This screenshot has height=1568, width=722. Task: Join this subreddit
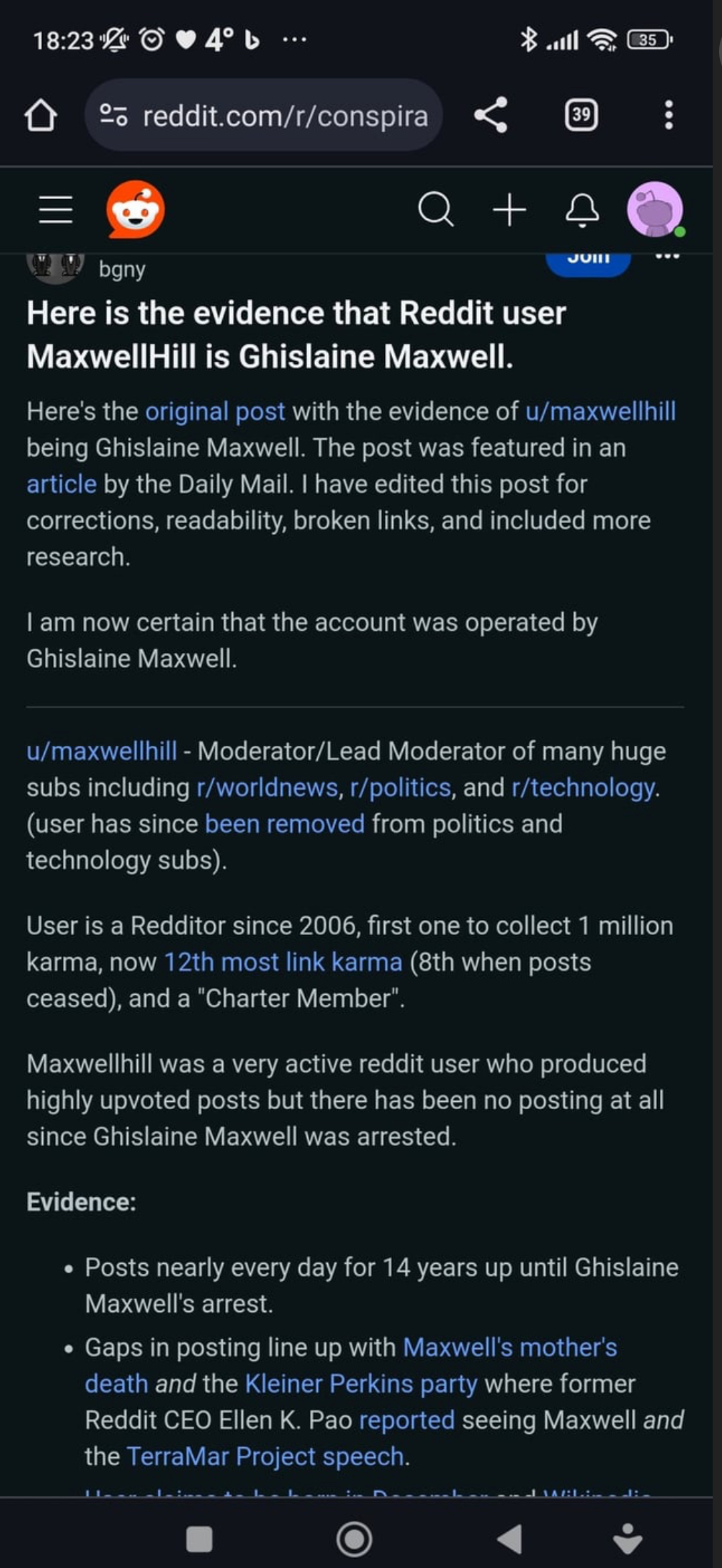pos(588,260)
